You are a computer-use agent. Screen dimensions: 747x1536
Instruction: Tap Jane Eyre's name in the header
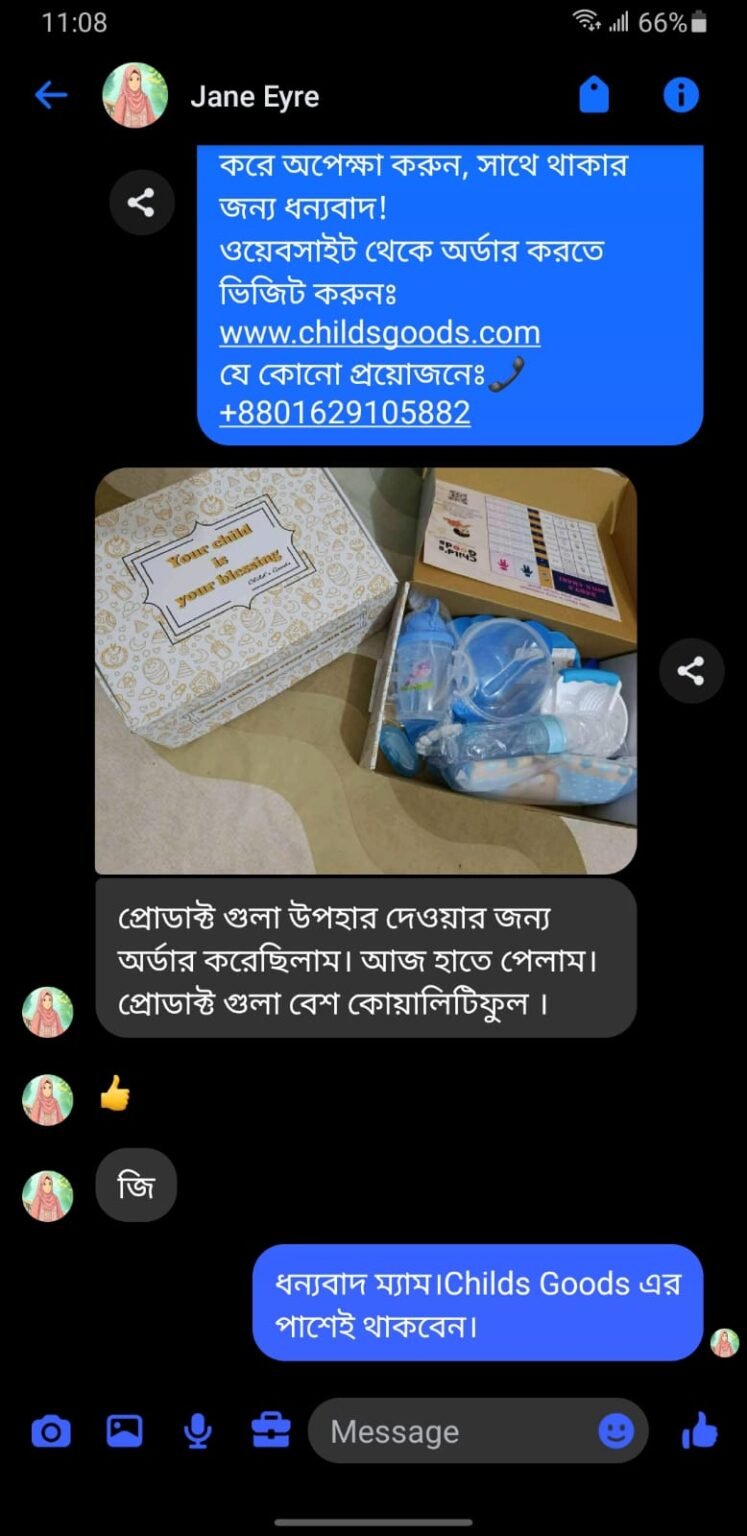click(253, 96)
